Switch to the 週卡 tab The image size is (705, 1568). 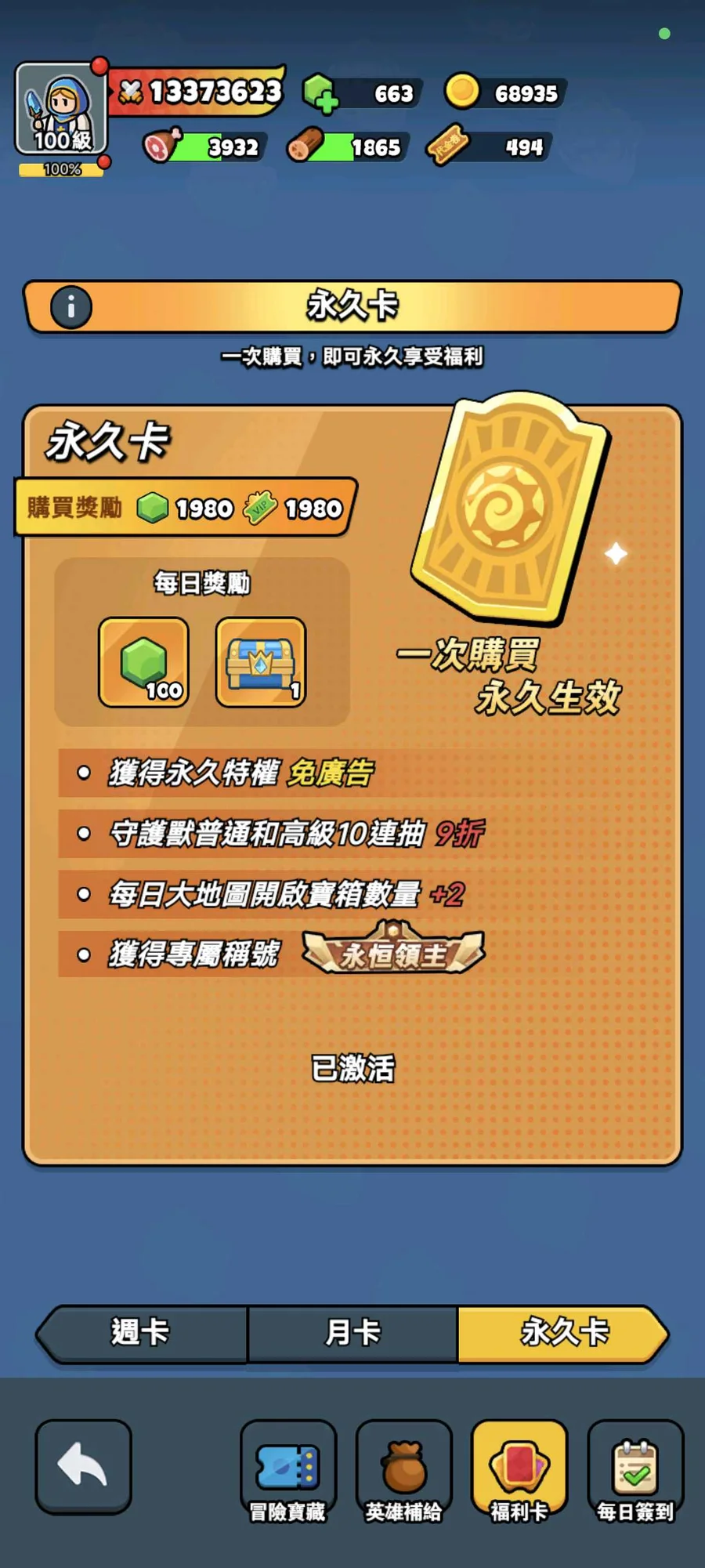pos(142,1333)
